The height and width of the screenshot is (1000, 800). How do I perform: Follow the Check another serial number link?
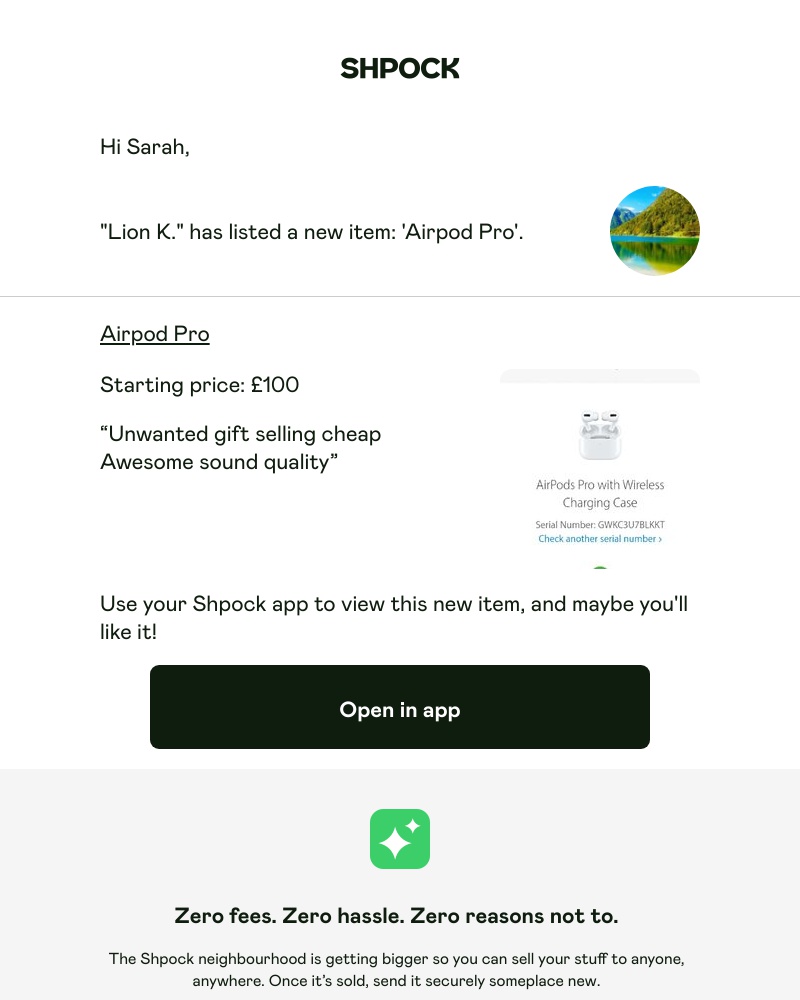(x=599, y=538)
